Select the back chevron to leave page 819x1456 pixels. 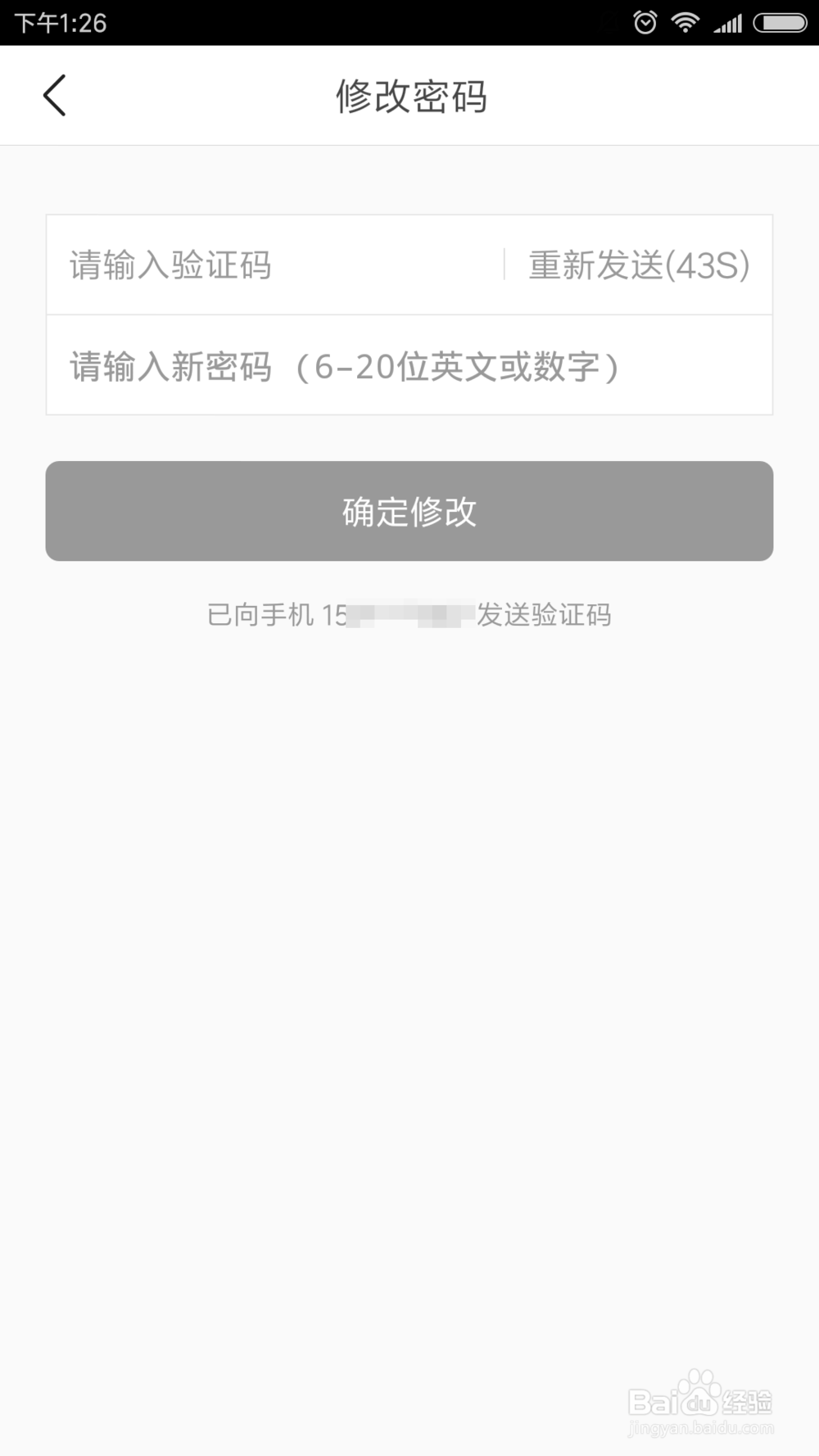[x=54, y=95]
